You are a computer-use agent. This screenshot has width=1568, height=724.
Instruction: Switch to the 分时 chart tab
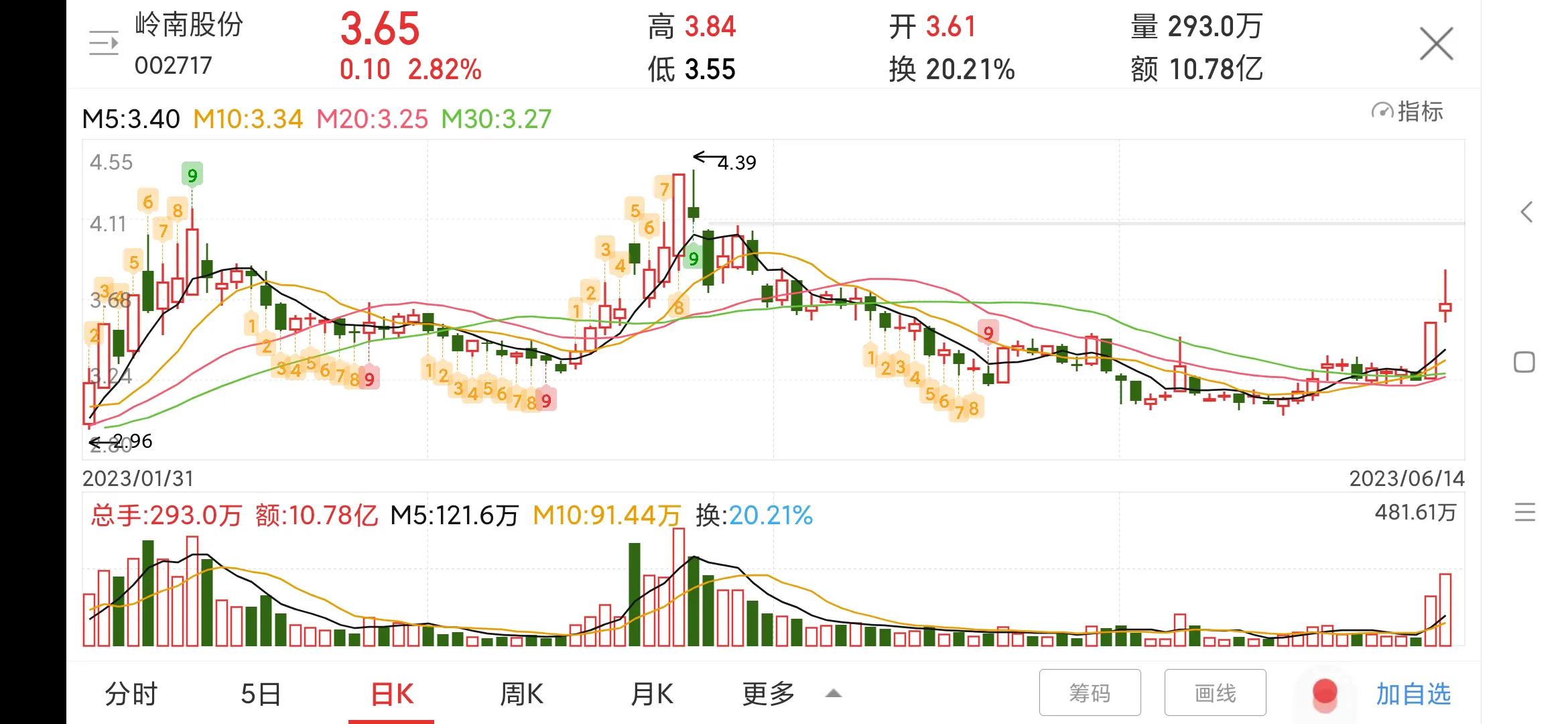click(131, 694)
